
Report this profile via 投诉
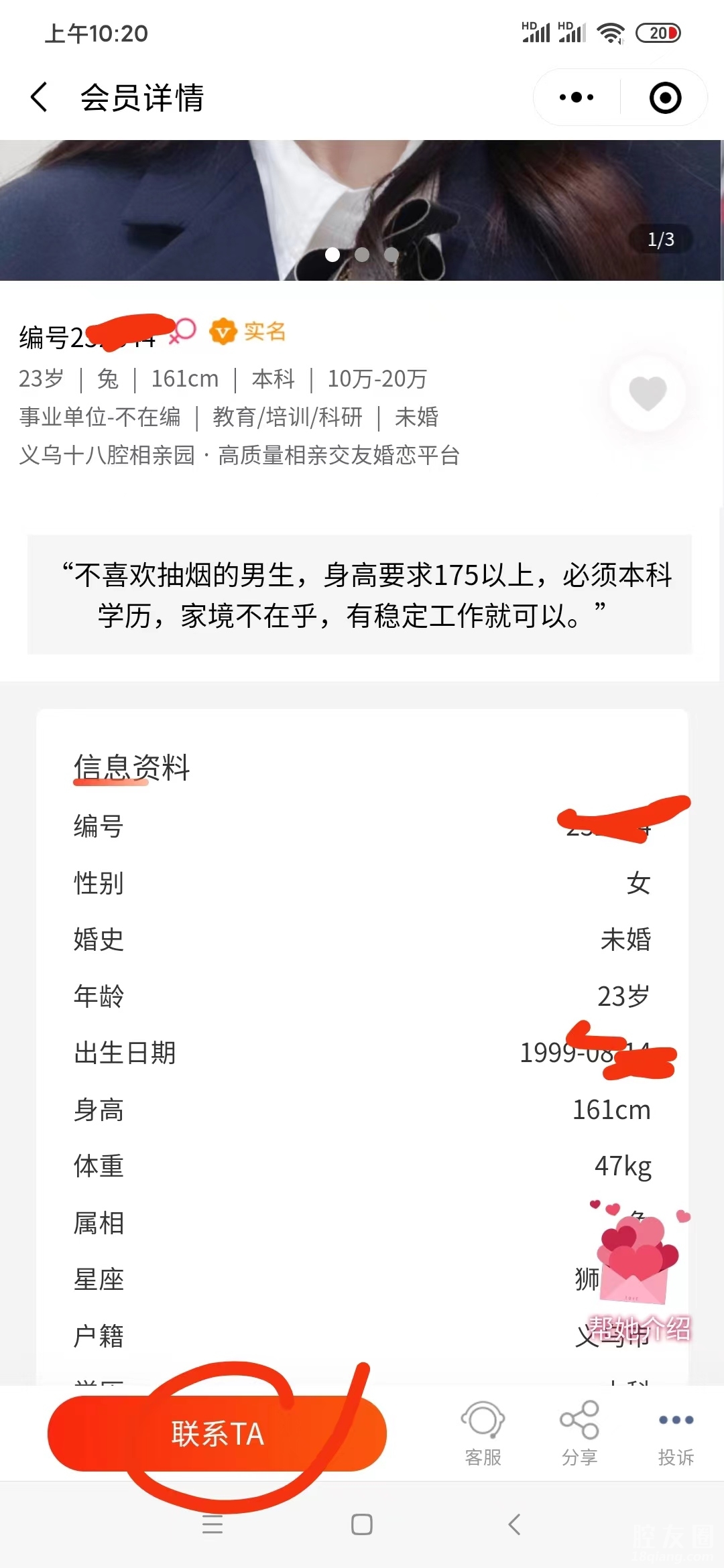(676, 1433)
